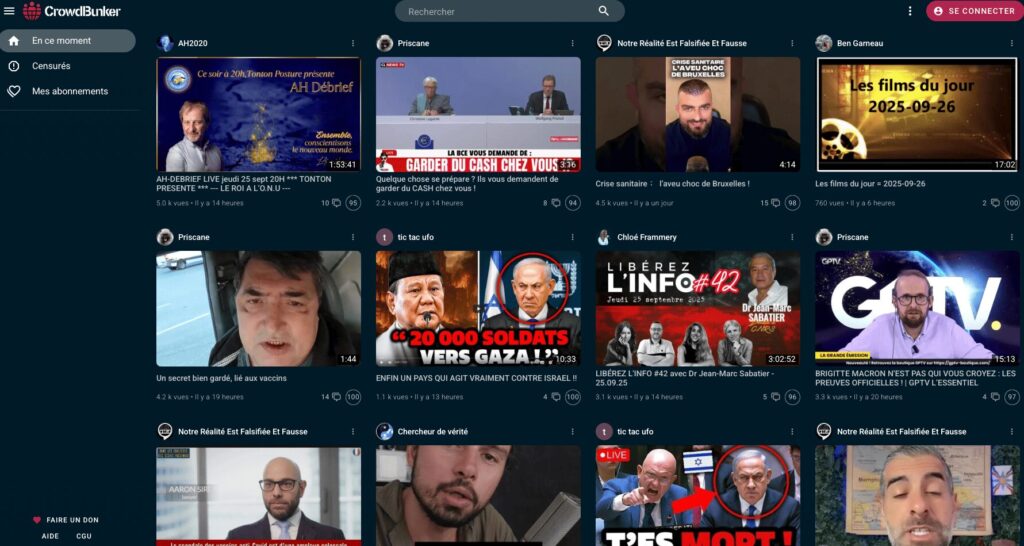Open the CGU terms link
The image size is (1024, 546).
click(84, 536)
